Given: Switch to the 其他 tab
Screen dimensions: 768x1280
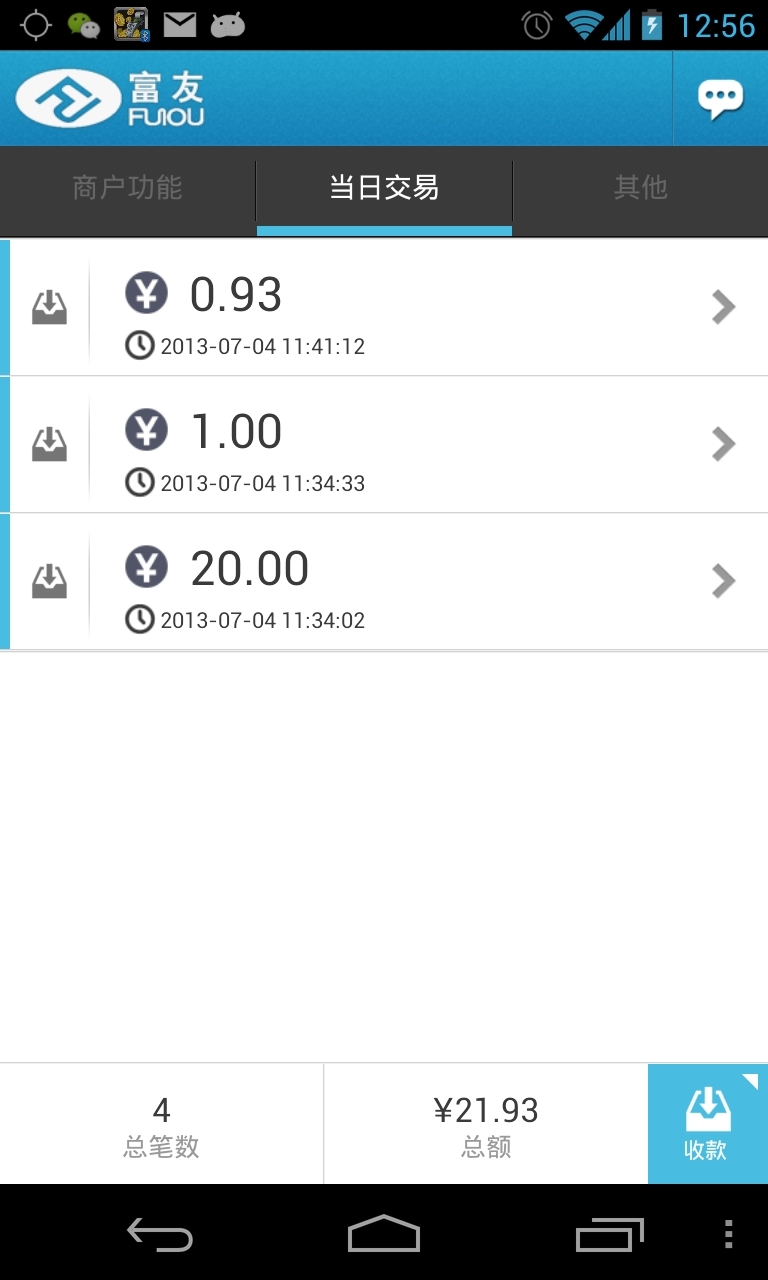Looking at the screenshot, I should (x=640, y=188).
